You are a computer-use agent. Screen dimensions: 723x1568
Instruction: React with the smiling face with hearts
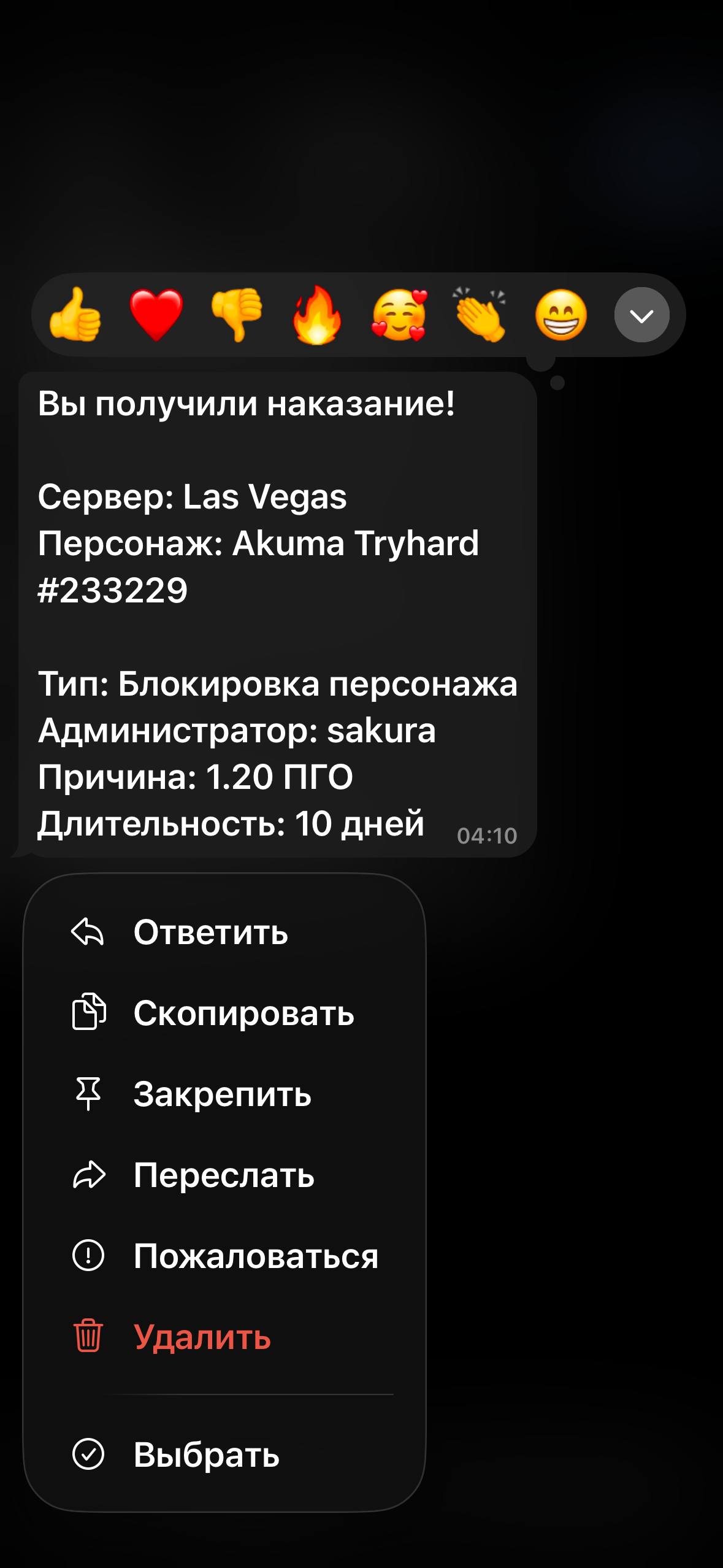399,315
